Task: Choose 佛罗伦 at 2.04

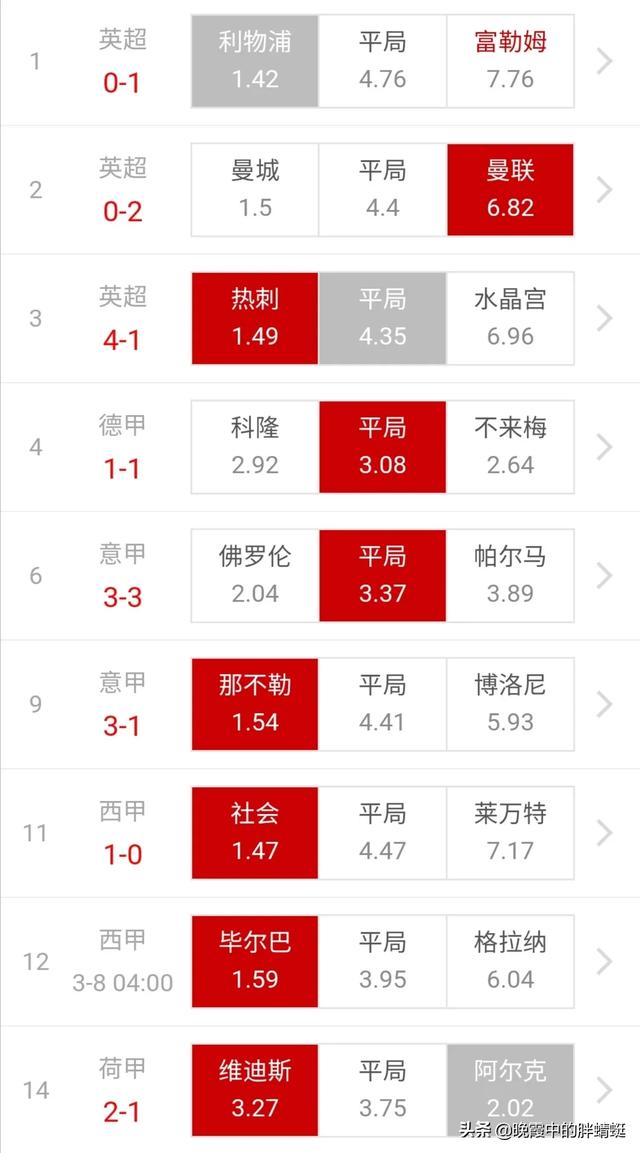Action: tap(255, 576)
